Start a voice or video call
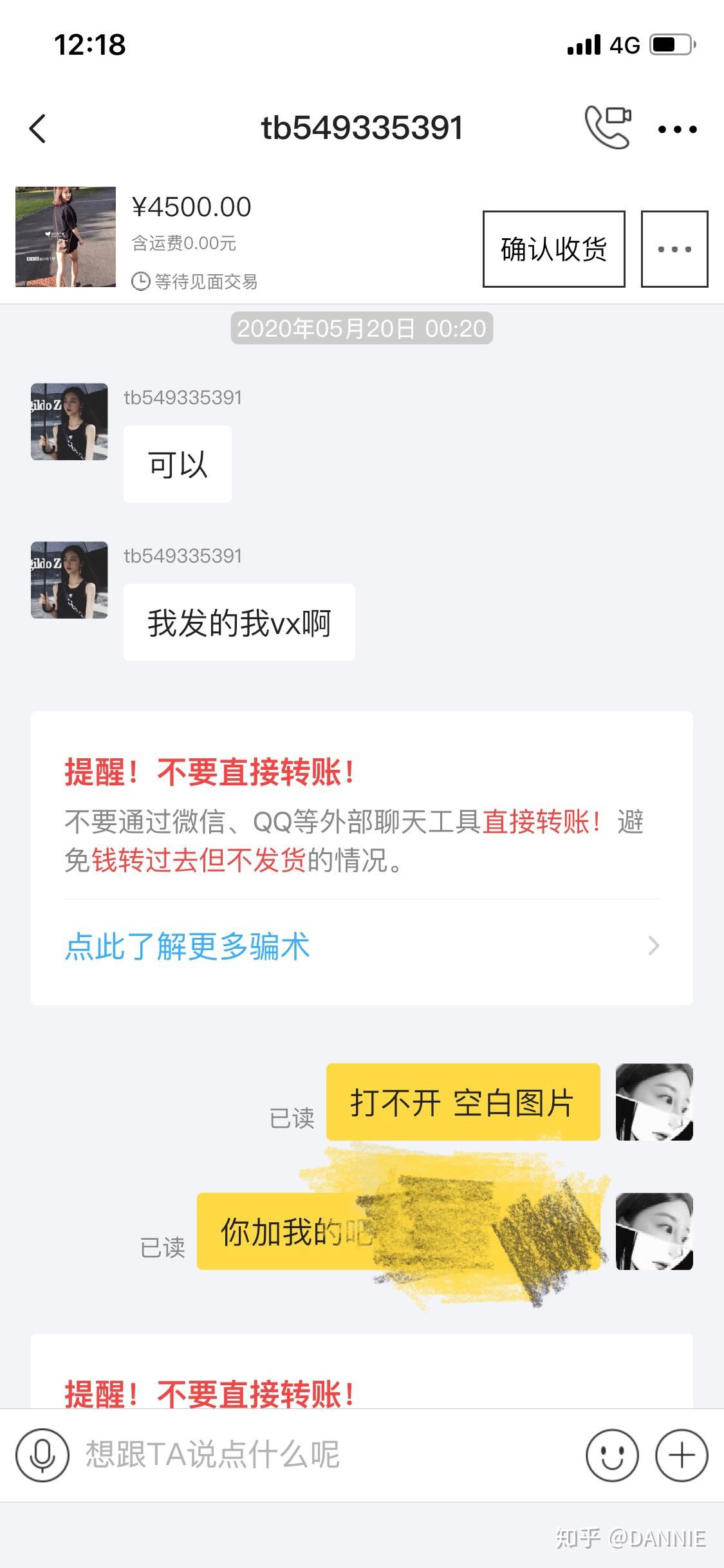 pyautogui.click(x=608, y=127)
